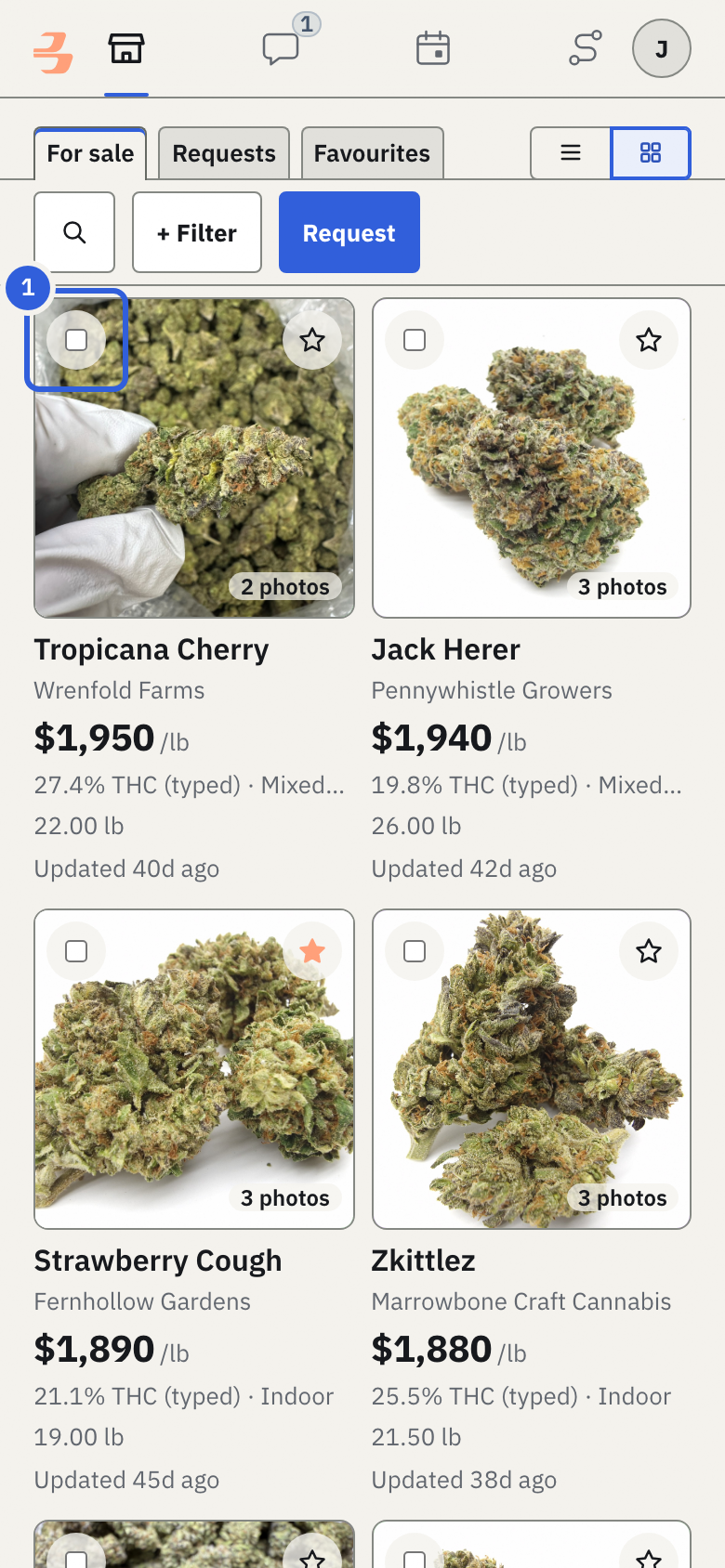The image size is (725, 1568).
Task: Switch to list view layout
Action: pyautogui.click(x=571, y=152)
